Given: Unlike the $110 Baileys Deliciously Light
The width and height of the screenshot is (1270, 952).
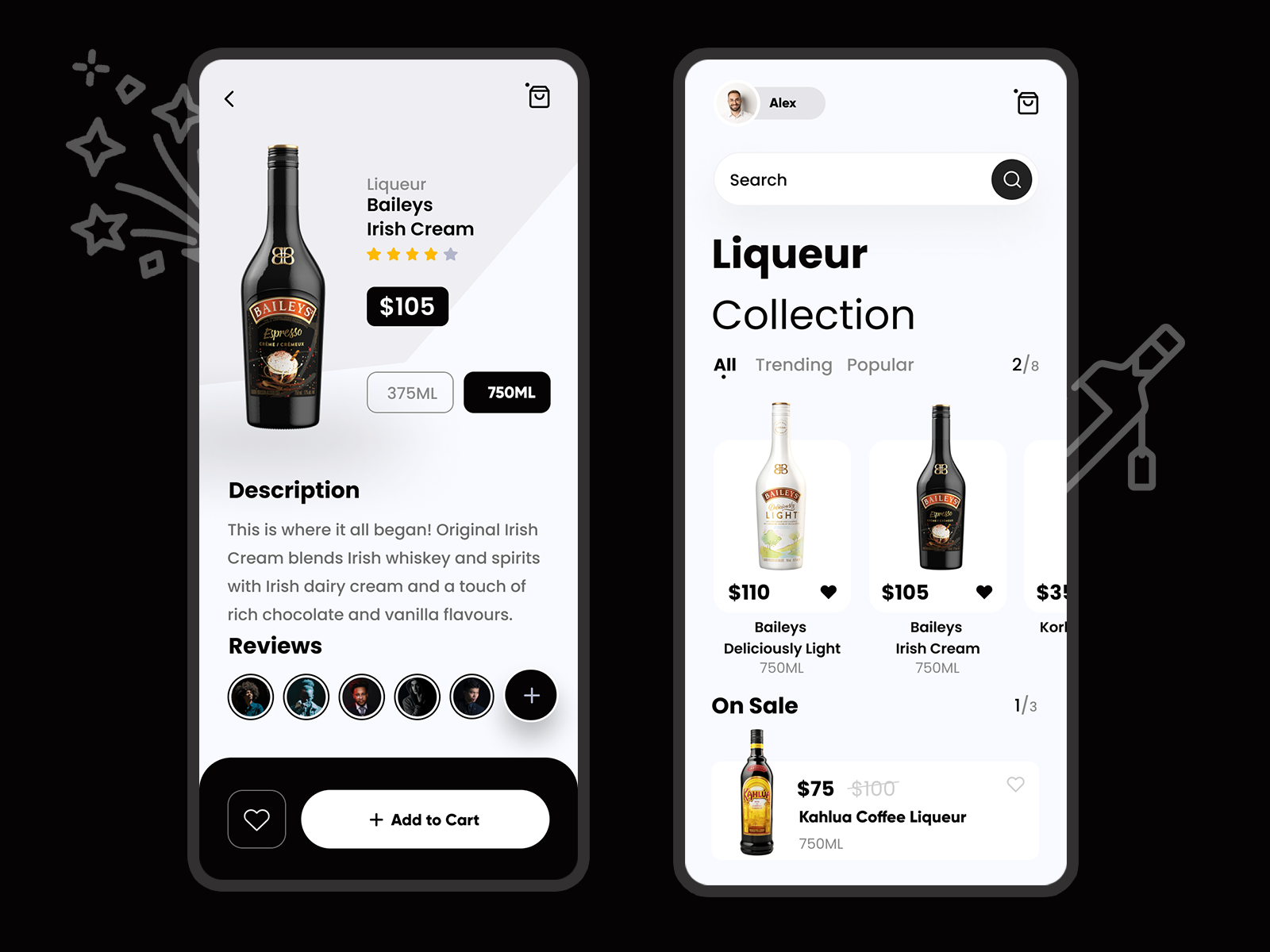Looking at the screenshot, I should (829, 592).
